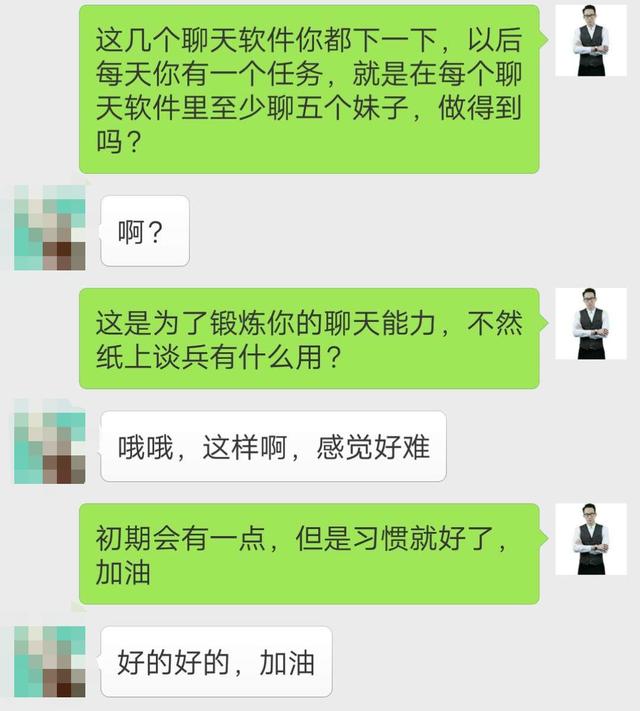Viewport: 640px width, 711px height.
Task: Tap the blurred avatar next to '好的好的，加油'
Action: [x=50, y=661]
